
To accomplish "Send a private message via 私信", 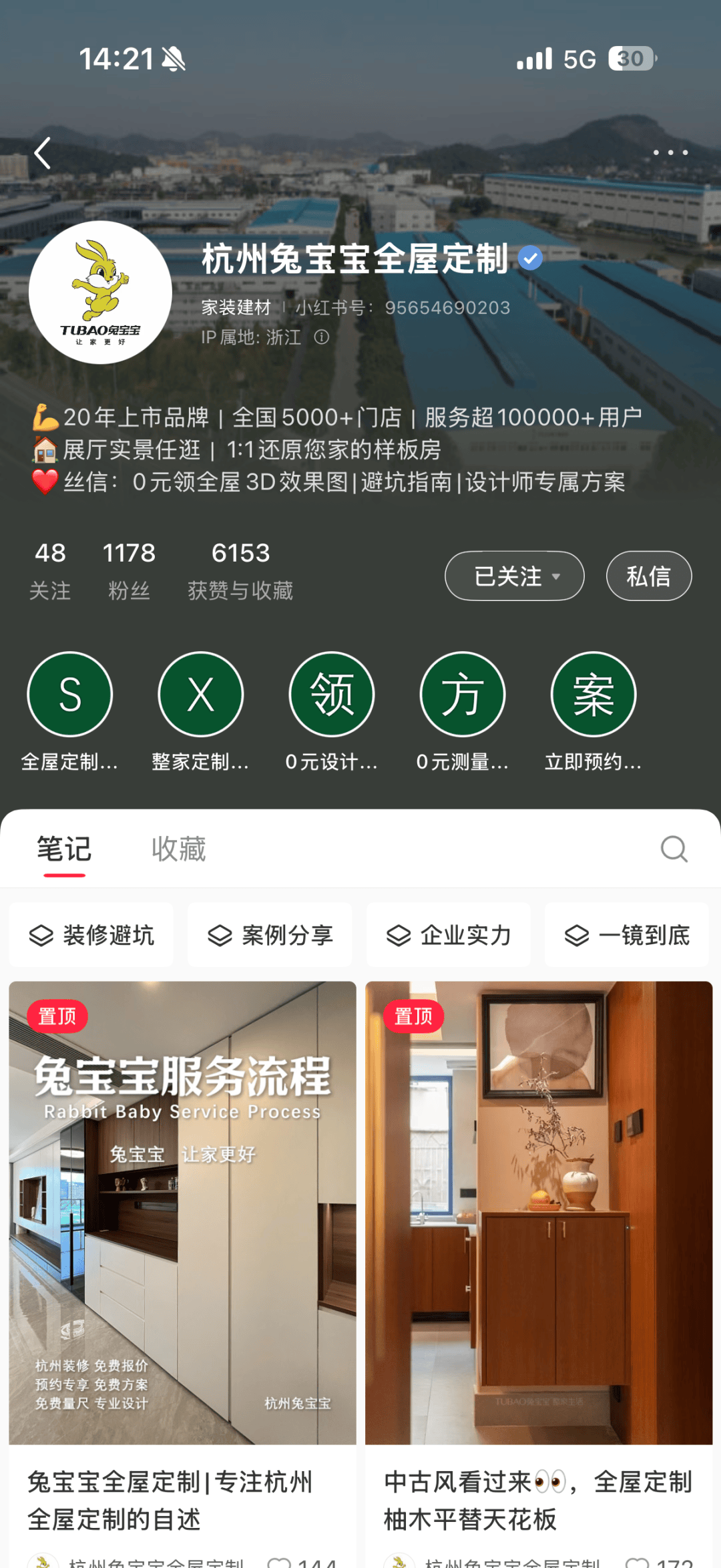I will pos(648,576).
